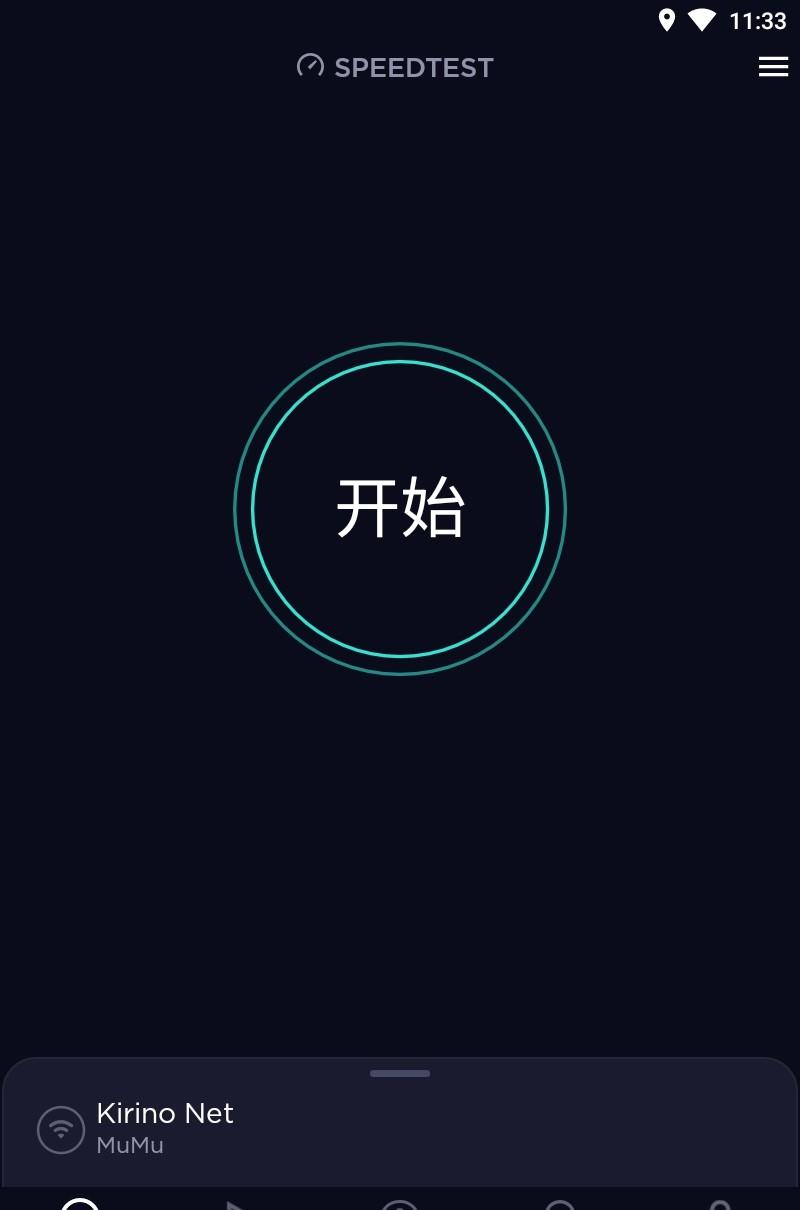Tap the Wi-Fi status bar indicator
Viewport: 800px width, 1210px height.
tap(703, 19)
